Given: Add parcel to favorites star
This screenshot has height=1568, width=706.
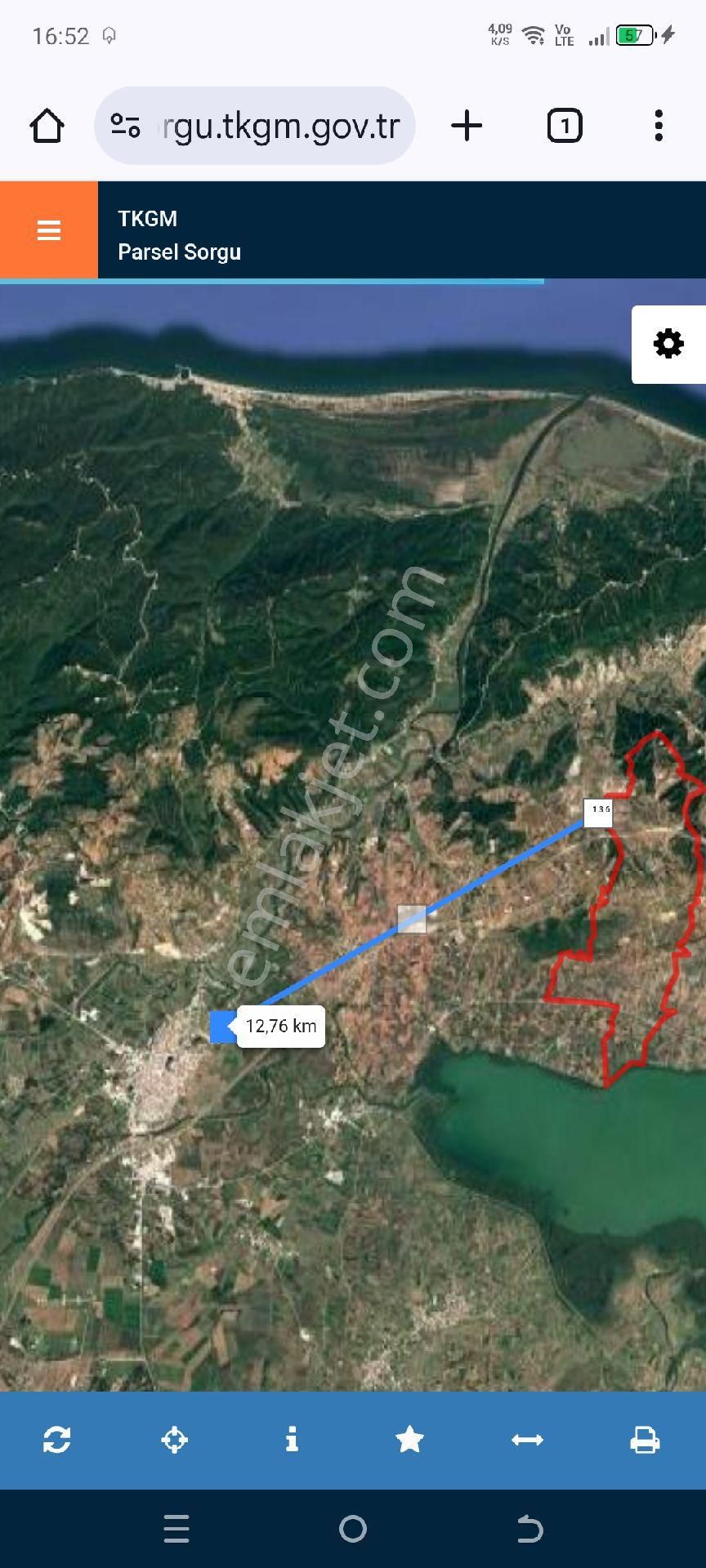Looking at the screenshot, I should tap(409, 1439).
